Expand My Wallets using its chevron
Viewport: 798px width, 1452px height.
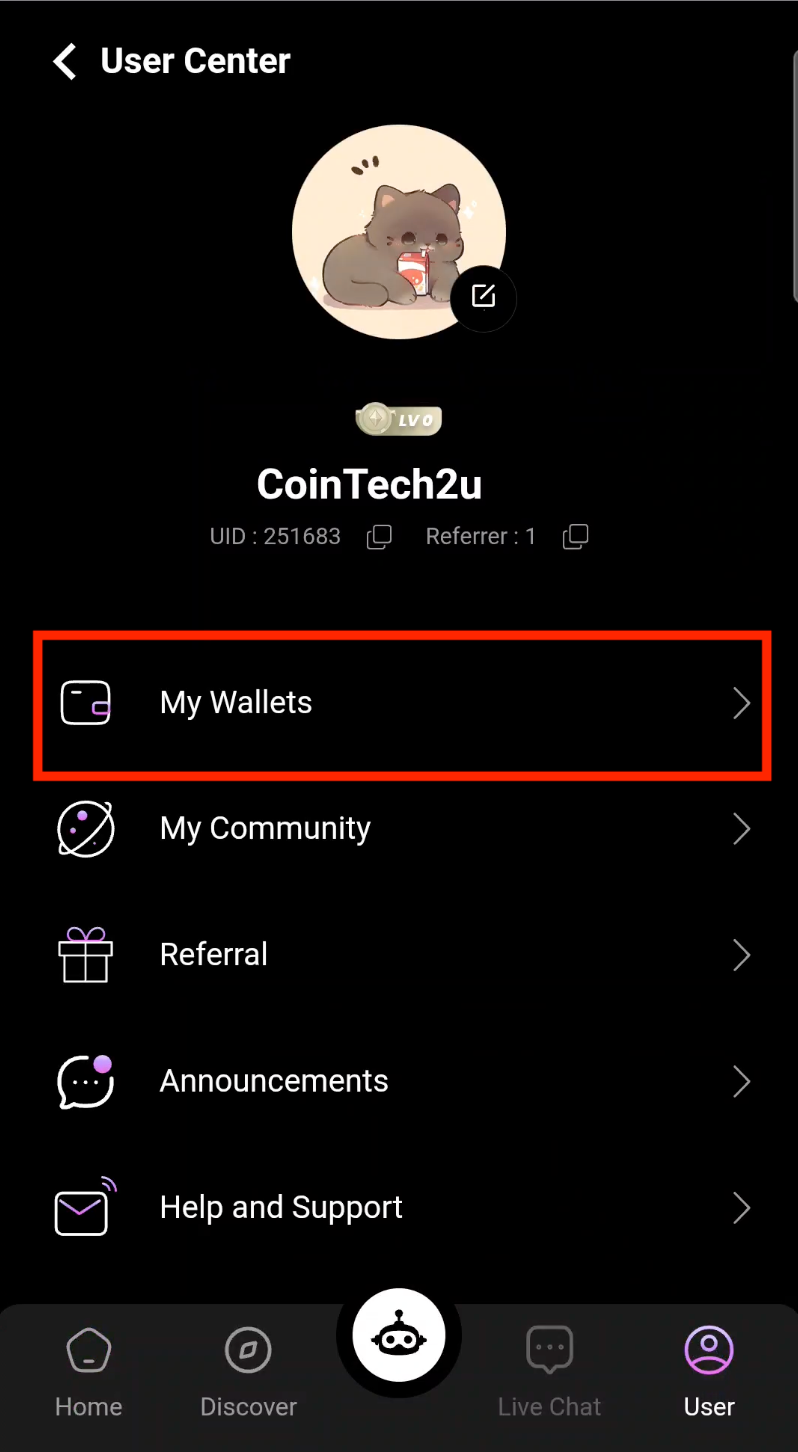pyautogui.click(x=741, y=702)
